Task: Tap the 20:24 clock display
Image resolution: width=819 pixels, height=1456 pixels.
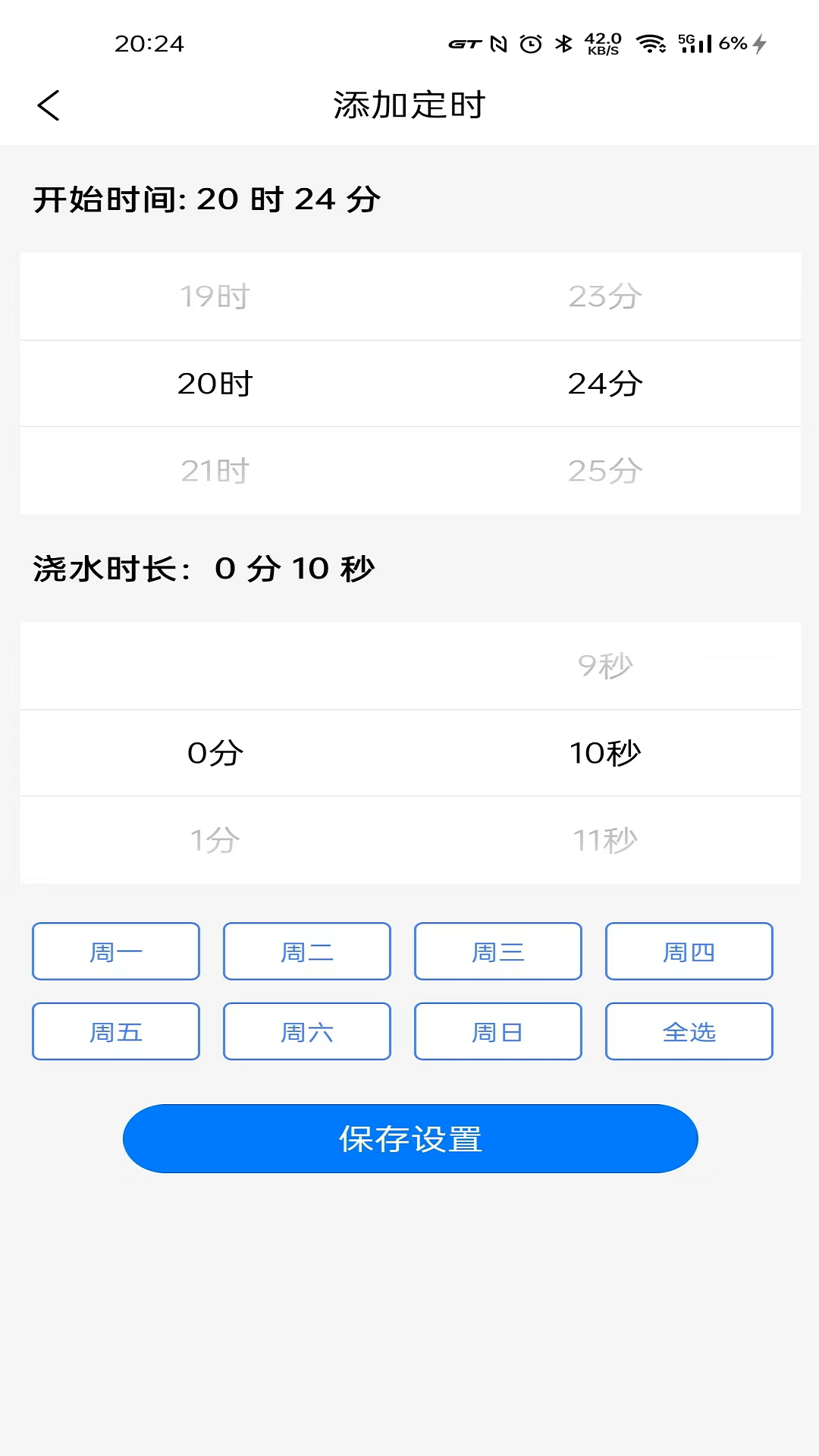Action: (x=149, y=44)
